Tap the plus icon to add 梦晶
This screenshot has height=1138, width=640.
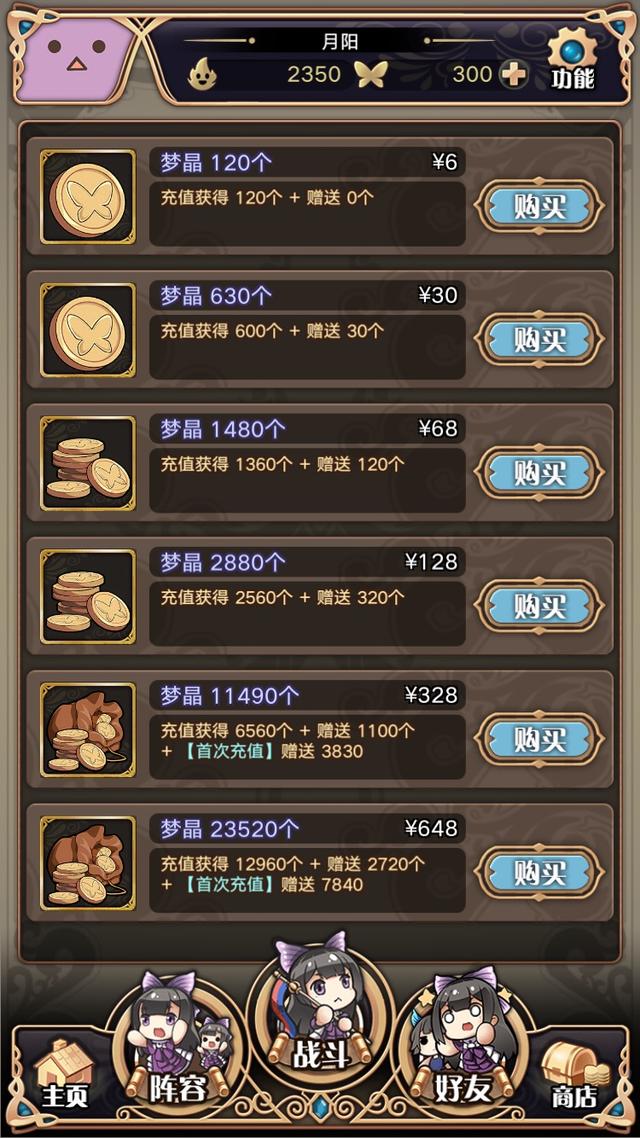pyautogui.click(x=514, y=74)
